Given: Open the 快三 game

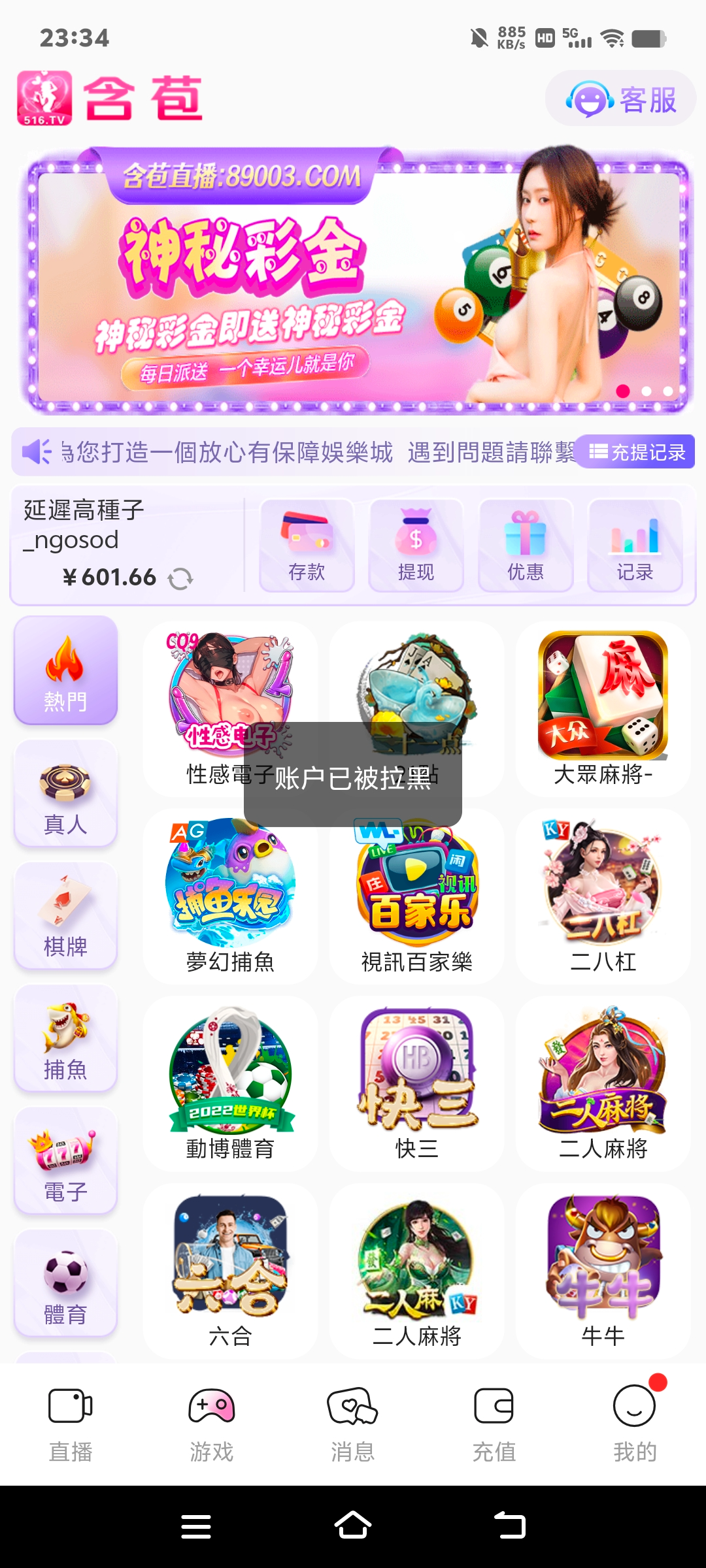Looking at the screenshot, I should (x=416, y=1083).
